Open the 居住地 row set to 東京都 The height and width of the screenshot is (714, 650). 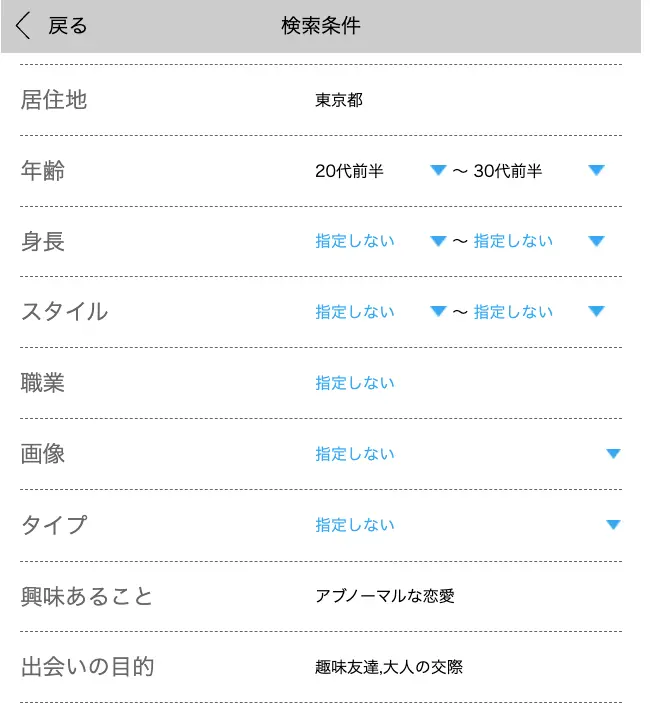pyautogui.click(x=339, y=100)
